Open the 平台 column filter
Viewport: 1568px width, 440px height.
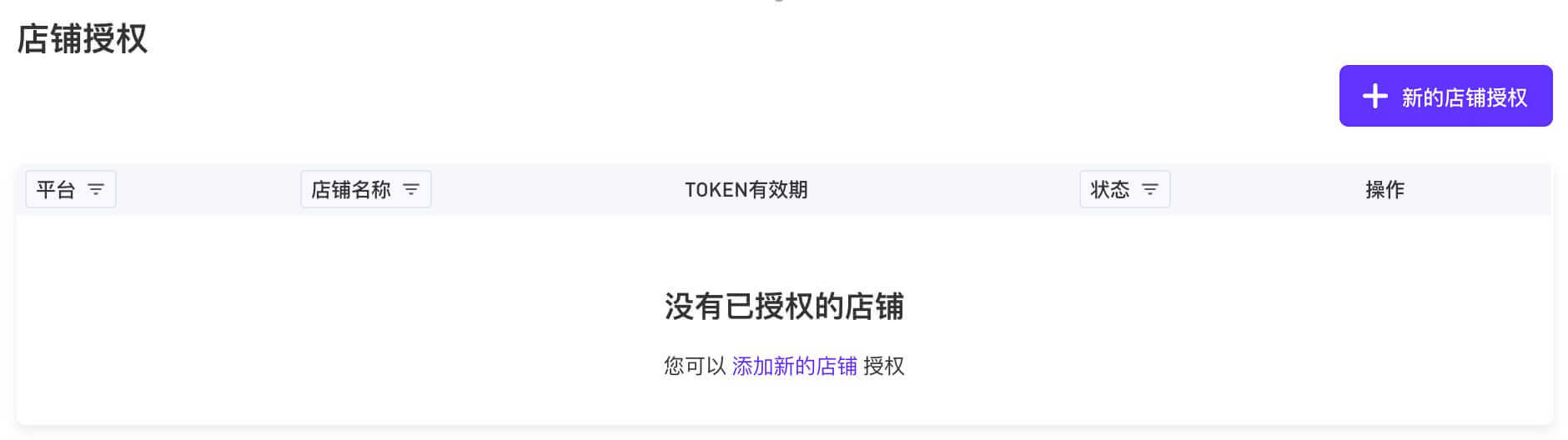[x=71, y=189]
